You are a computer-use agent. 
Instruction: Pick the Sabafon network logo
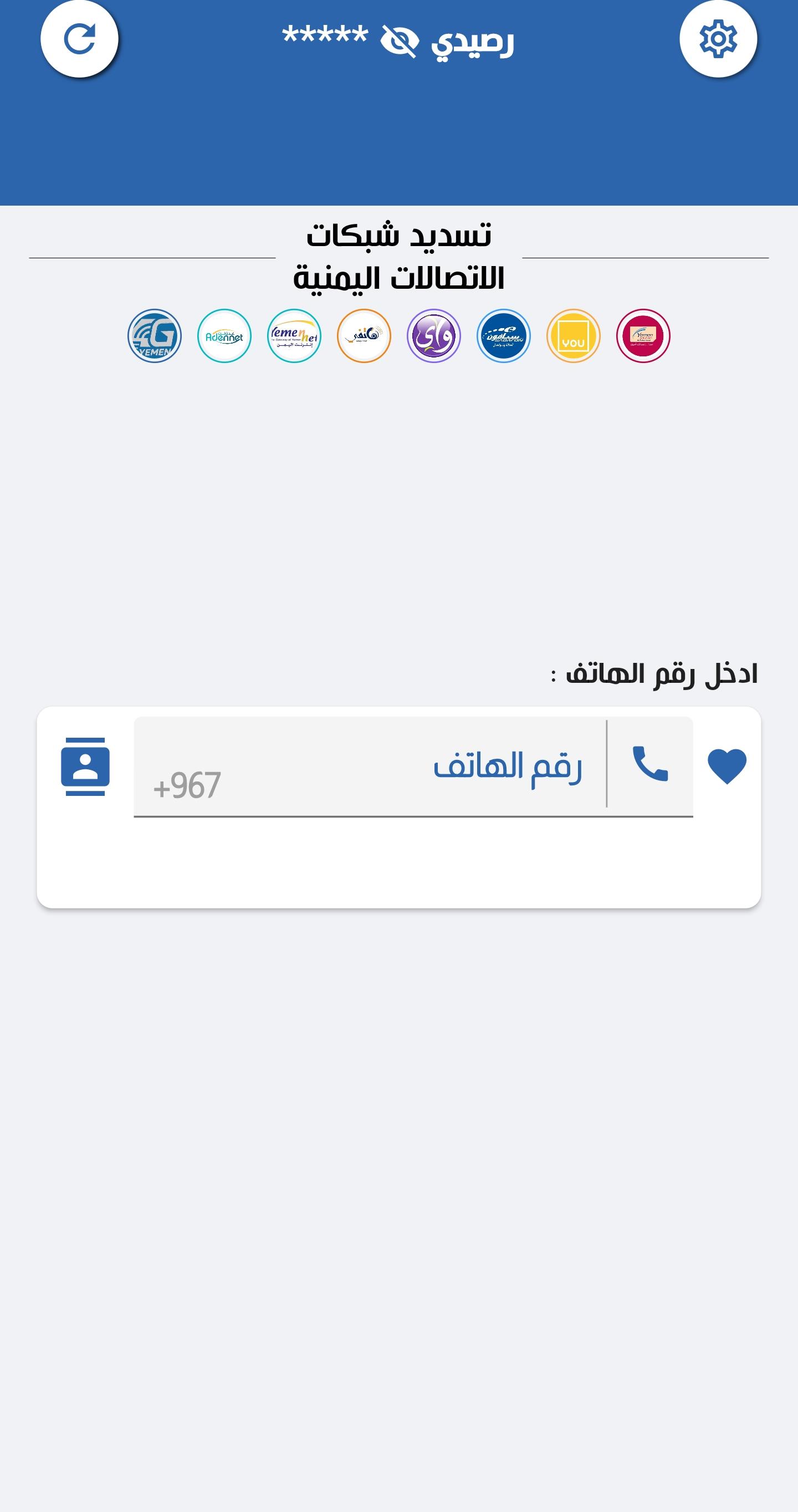pos(503,336)
